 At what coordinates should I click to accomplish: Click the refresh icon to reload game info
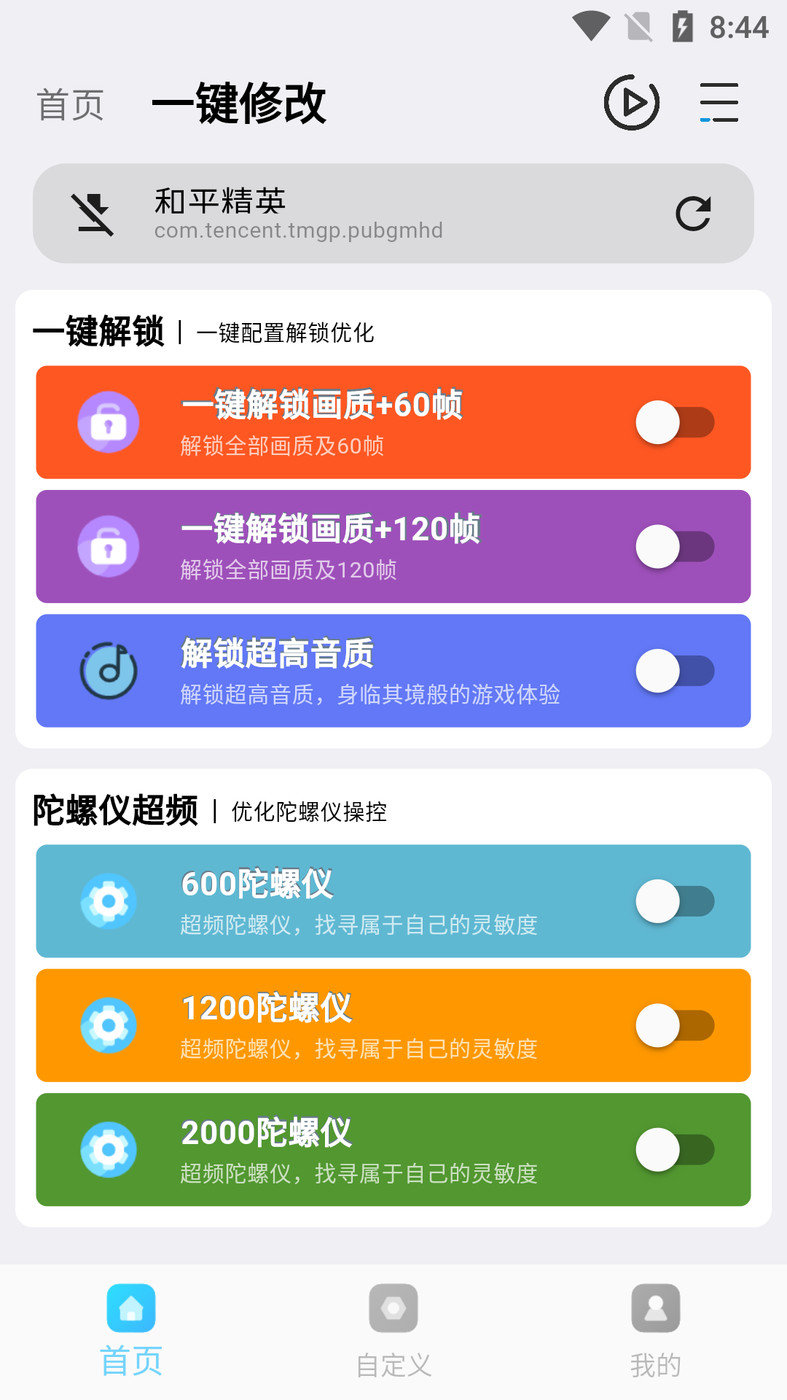tap(695, 212)
